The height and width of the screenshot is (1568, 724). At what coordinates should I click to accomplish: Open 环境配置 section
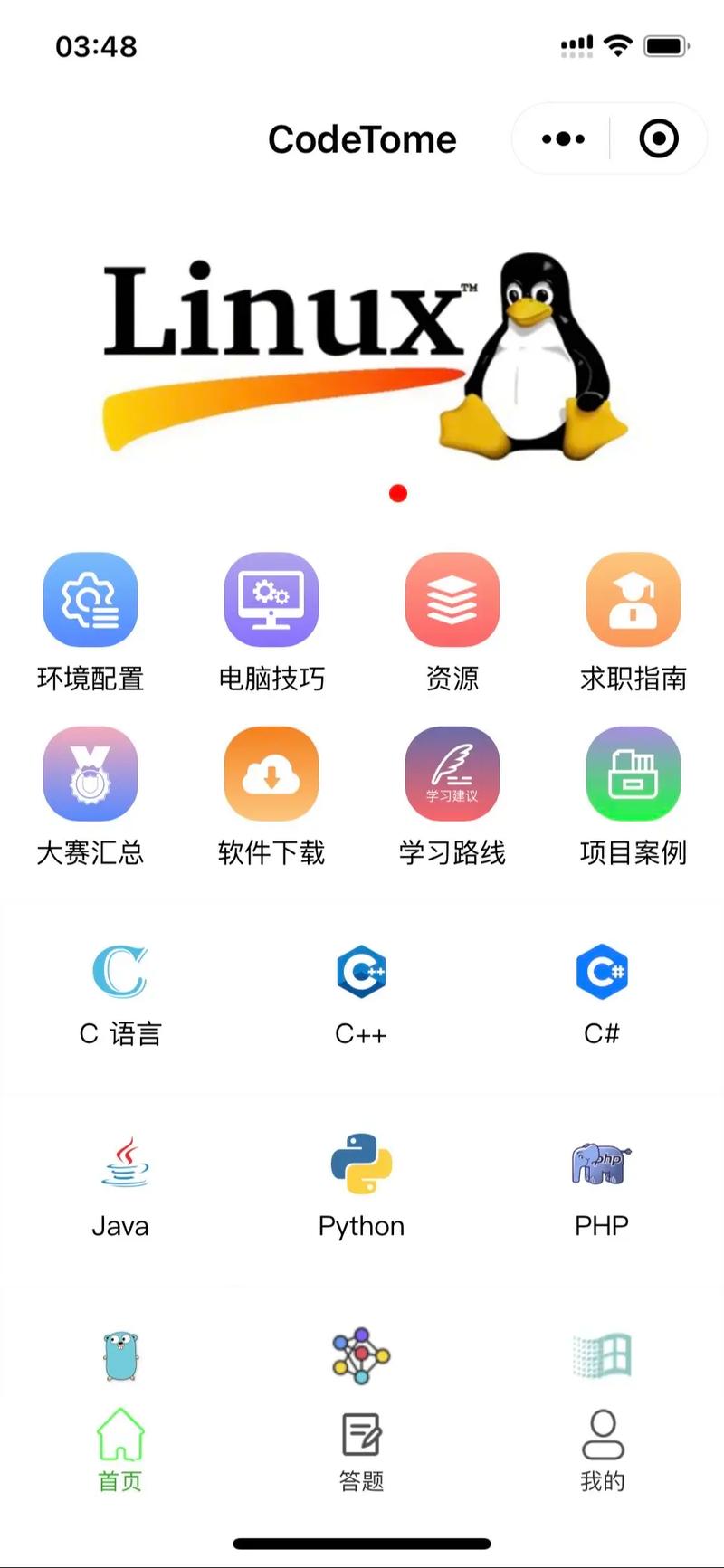click(90, 622)
